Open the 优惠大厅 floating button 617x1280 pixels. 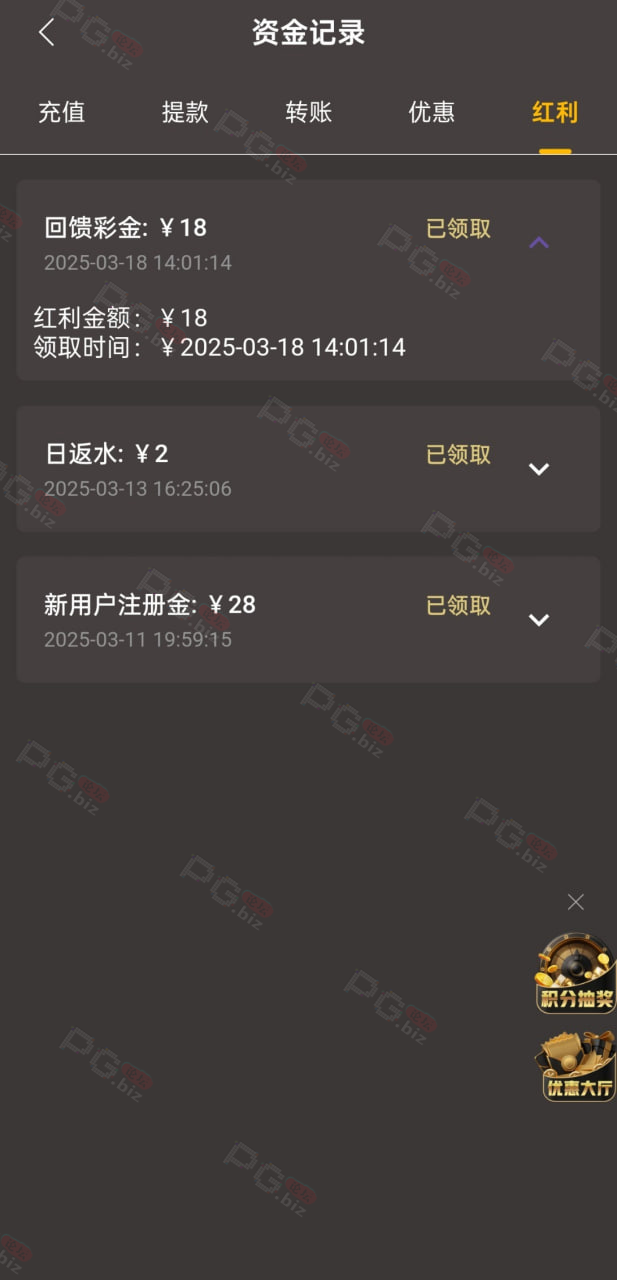(579, 1065)
